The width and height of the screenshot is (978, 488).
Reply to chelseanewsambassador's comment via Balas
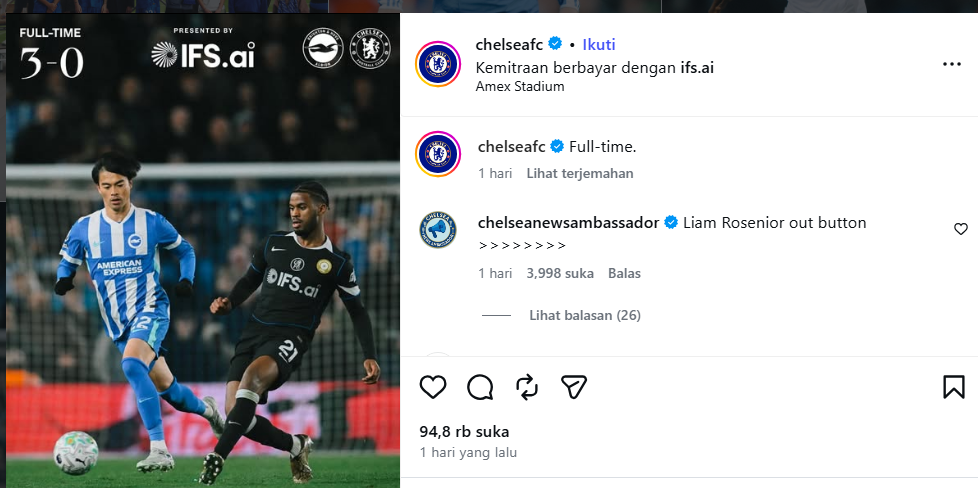point(624,273)
